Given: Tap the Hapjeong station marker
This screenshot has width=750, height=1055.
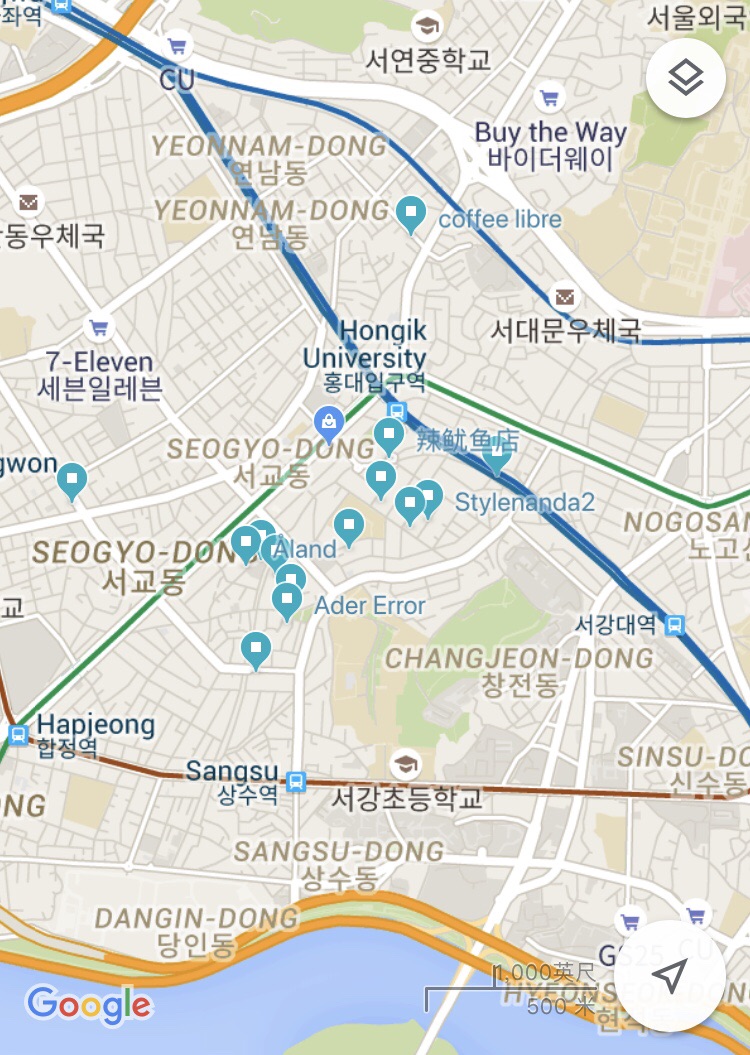Looking at the screenshot, I should coord(18,735).
